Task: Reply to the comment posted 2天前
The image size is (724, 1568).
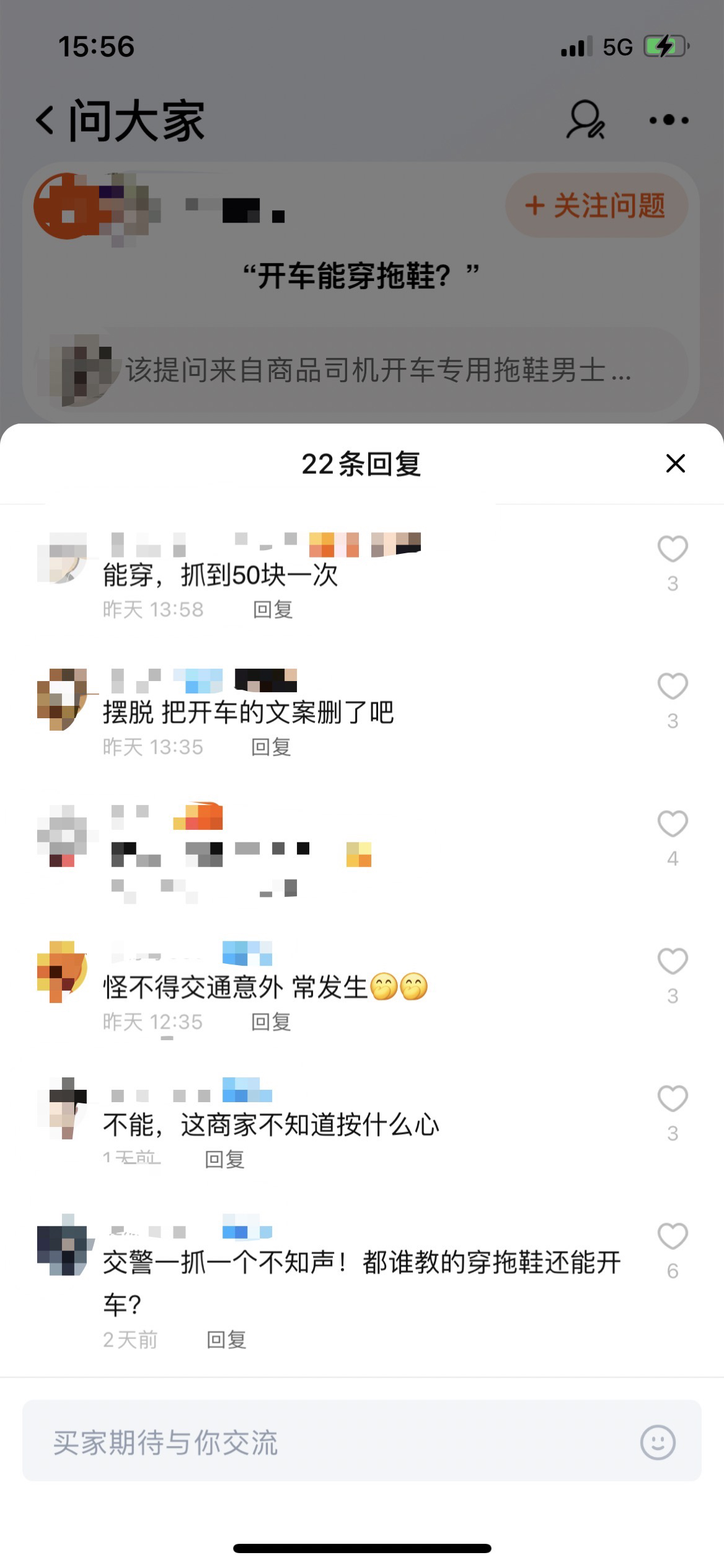Action: coord(226,1340)
